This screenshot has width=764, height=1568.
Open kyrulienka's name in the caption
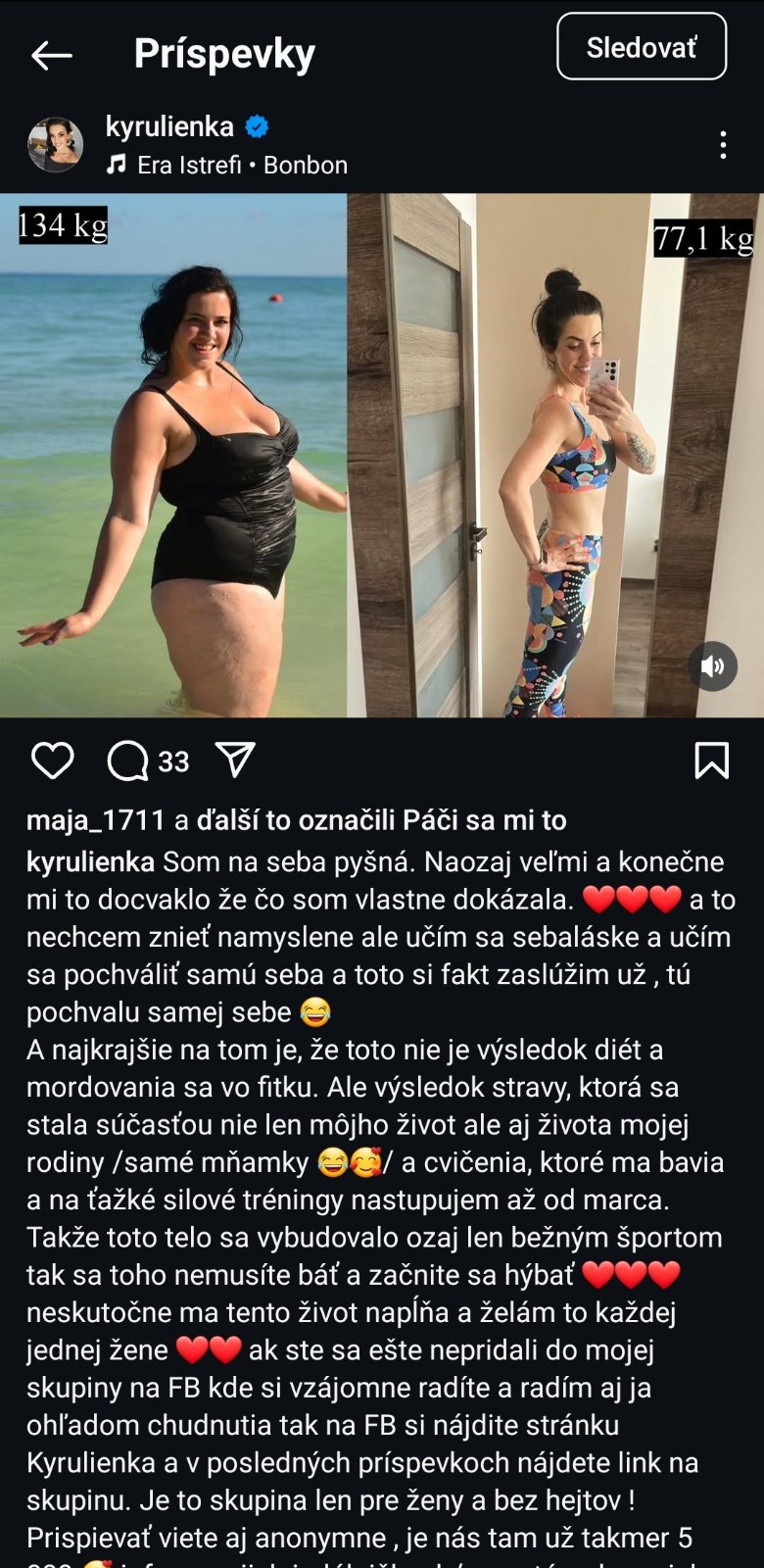(x=90, y=861)
